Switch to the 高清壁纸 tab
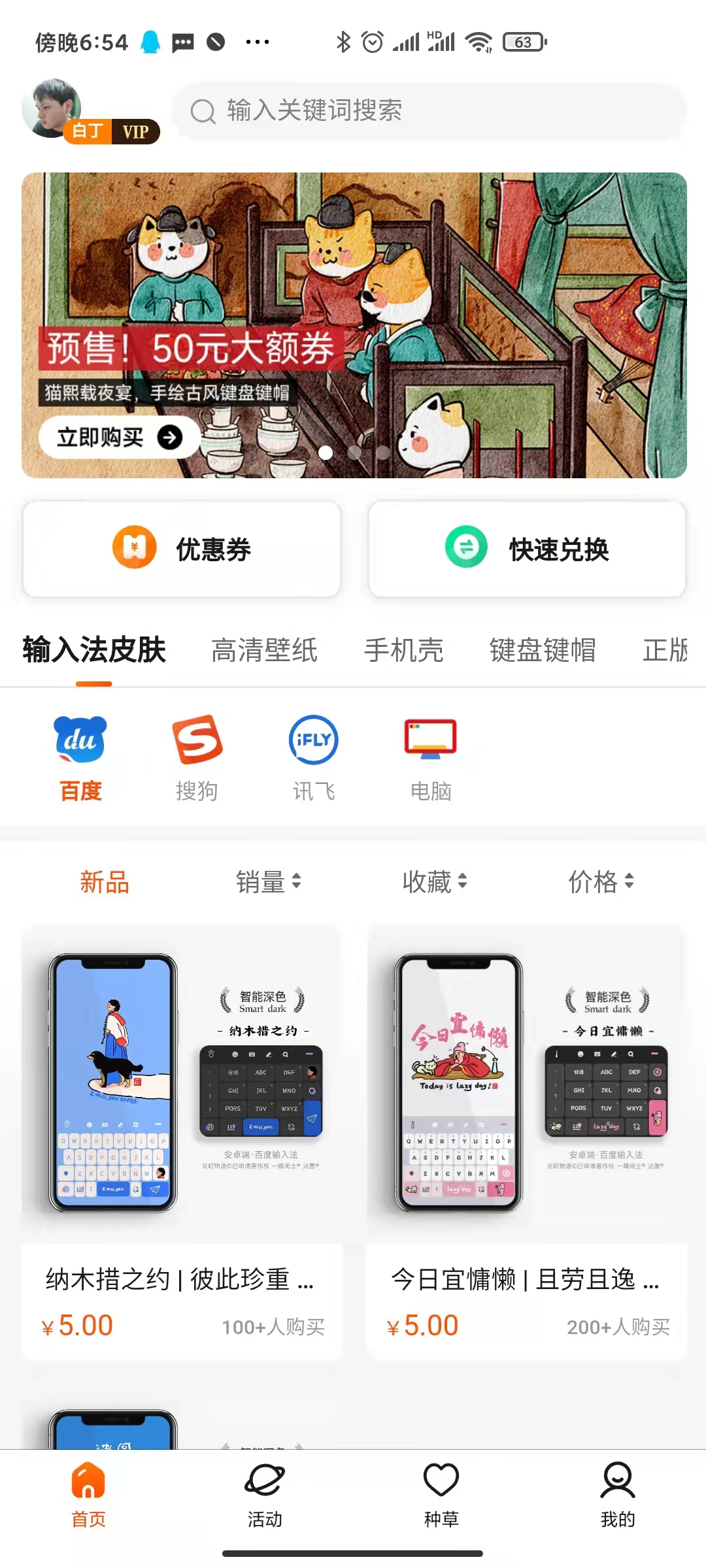 click(264, 650)
